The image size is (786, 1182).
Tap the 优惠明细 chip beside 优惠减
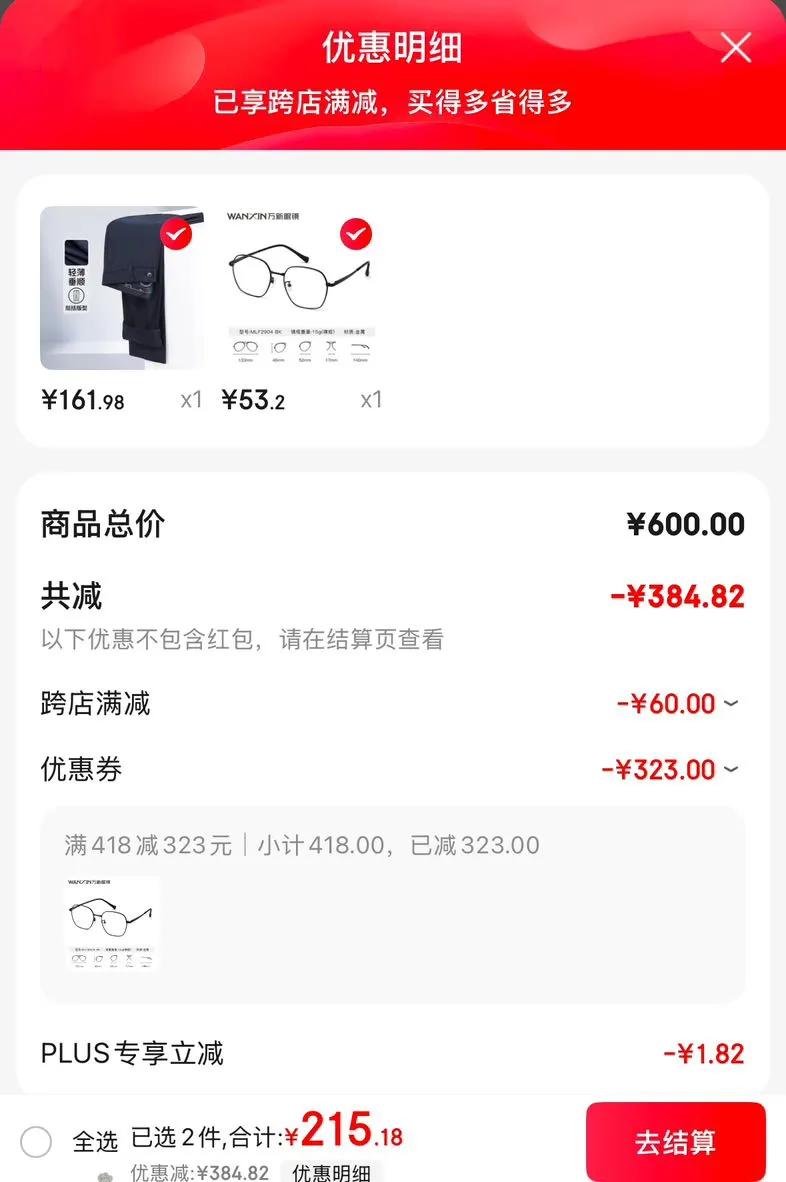(x=331, y=1172)
